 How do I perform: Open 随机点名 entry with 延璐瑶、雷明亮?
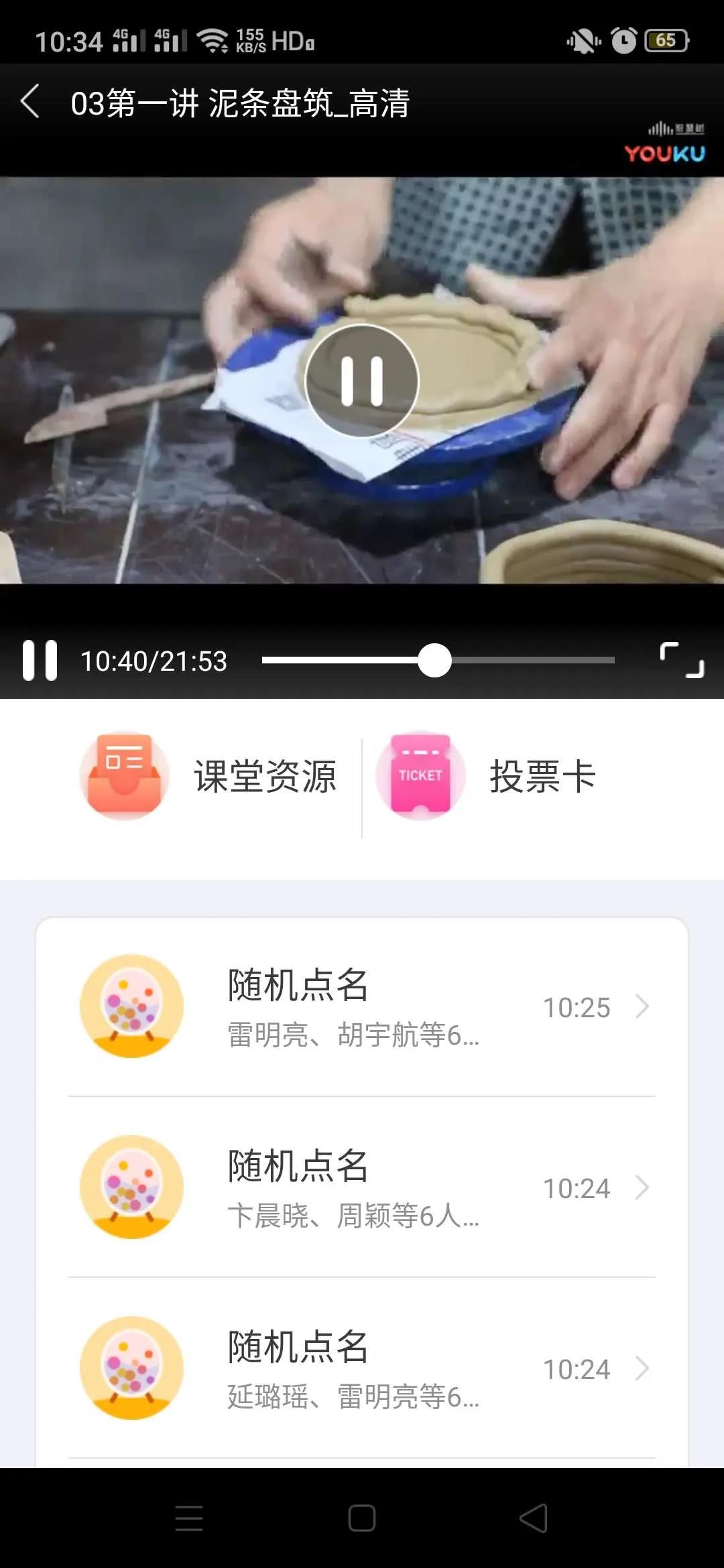point(362,1368)
